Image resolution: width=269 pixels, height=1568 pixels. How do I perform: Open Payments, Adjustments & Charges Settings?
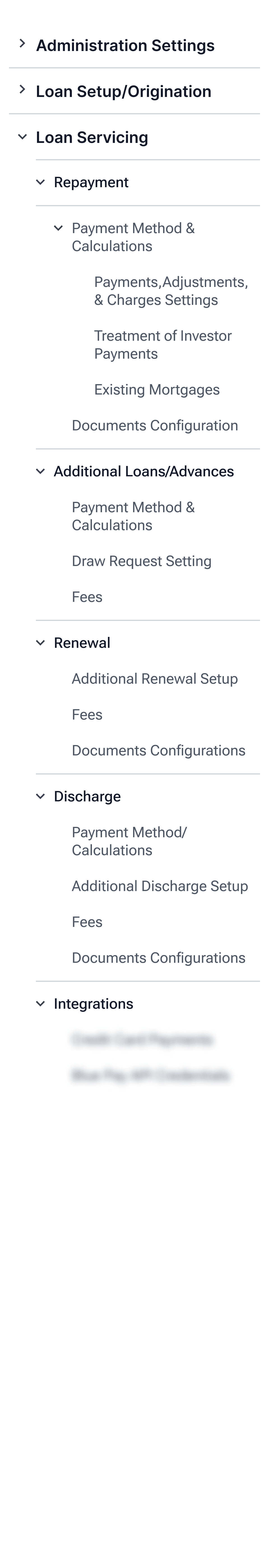(170, 291)
